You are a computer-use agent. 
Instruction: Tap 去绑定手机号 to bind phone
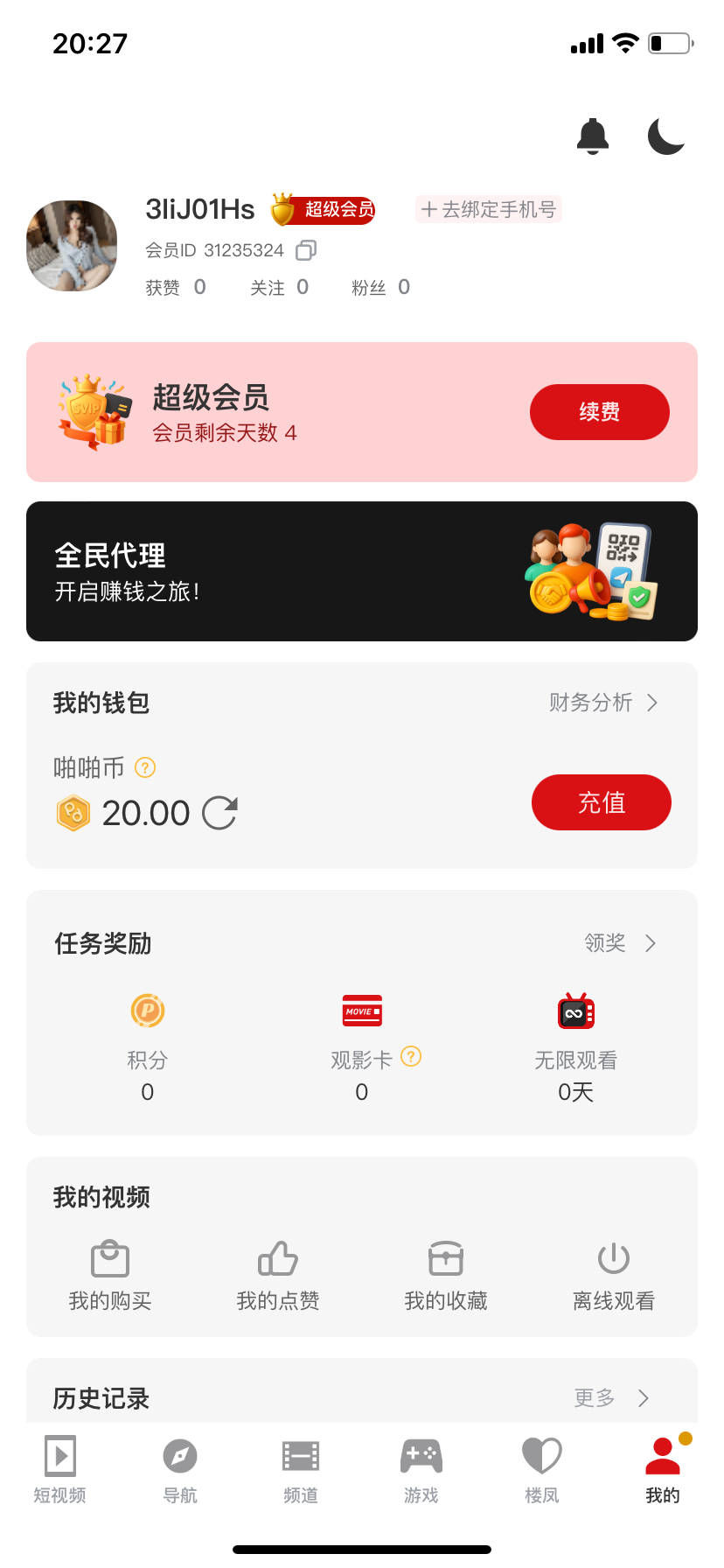point(488,210)
